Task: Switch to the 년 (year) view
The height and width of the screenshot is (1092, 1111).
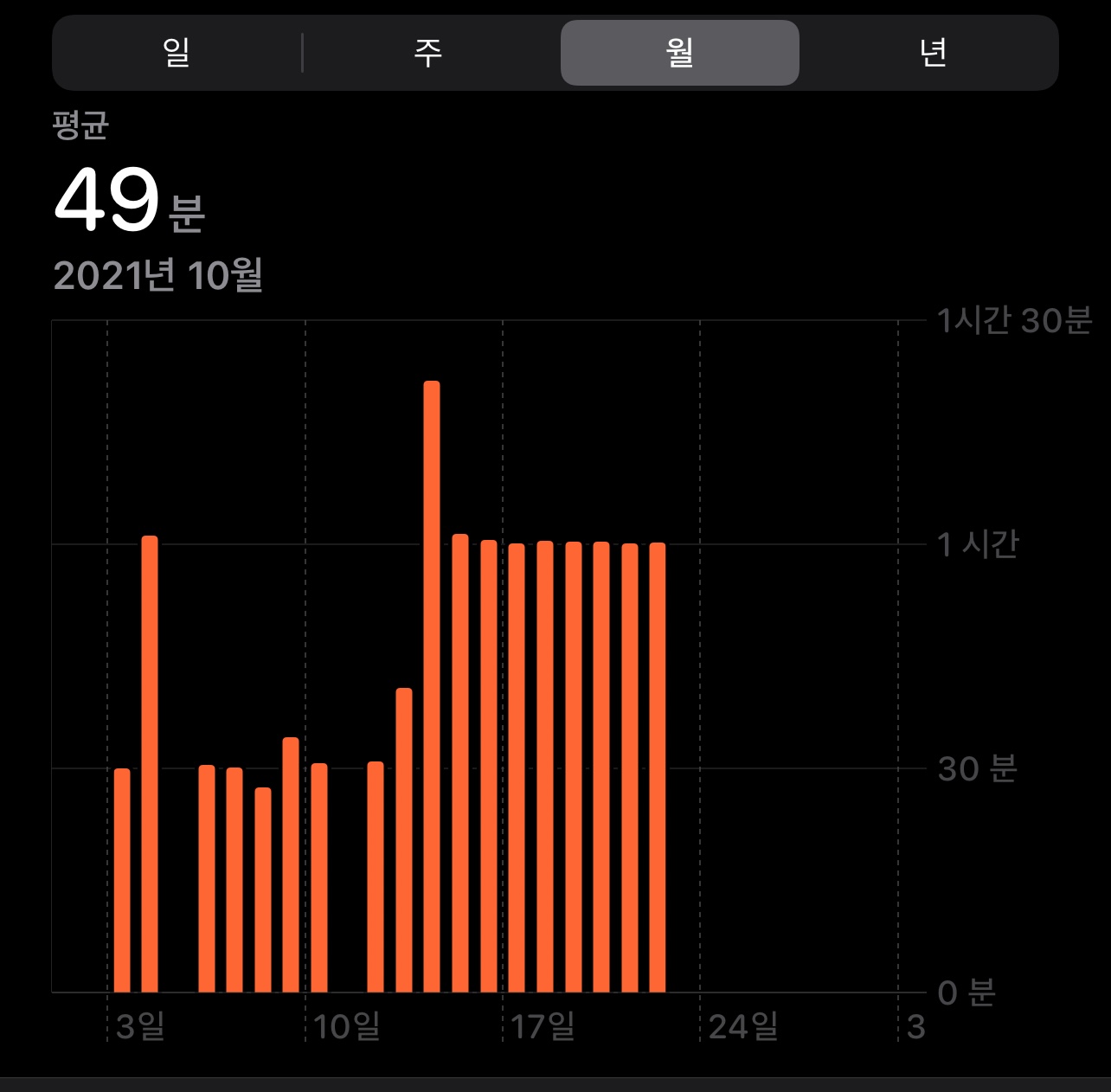Action: [x=932, y=53]
